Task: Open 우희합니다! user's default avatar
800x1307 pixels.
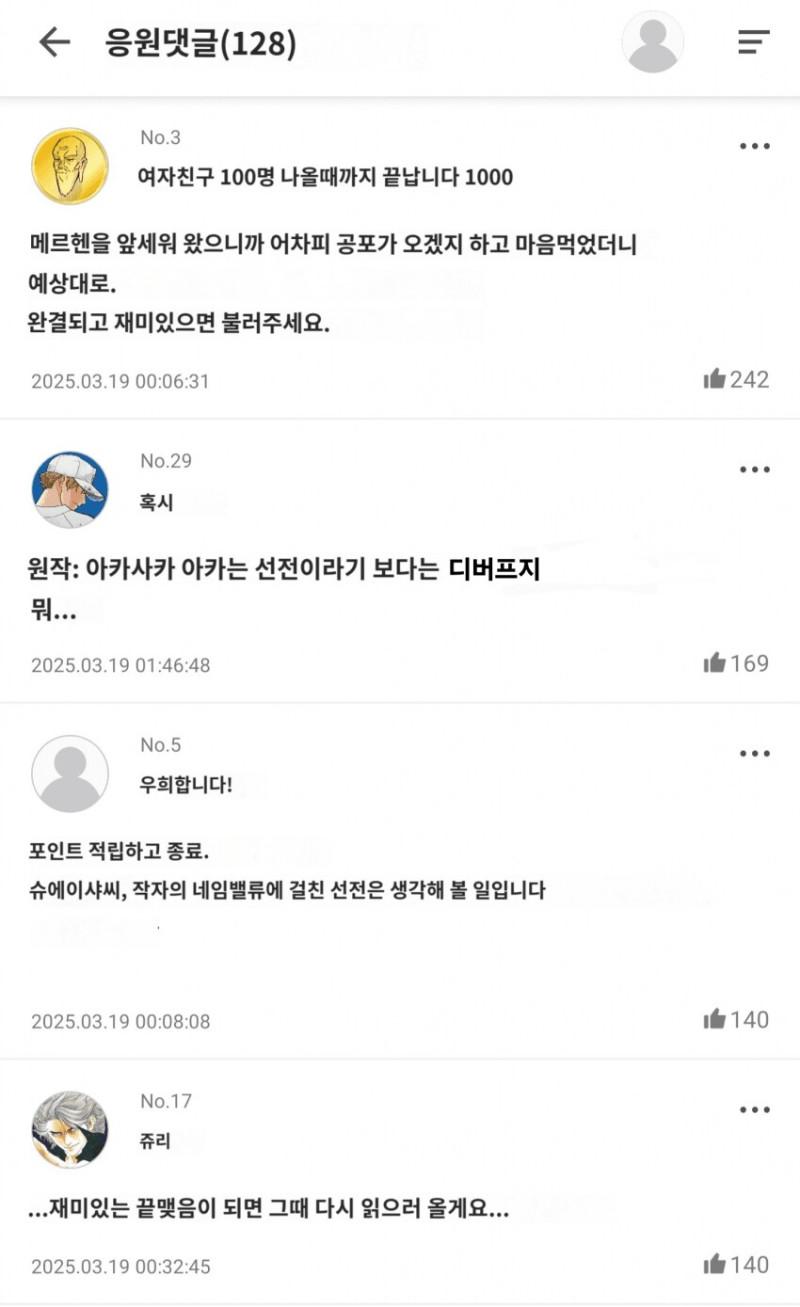Action: point(70,773)
